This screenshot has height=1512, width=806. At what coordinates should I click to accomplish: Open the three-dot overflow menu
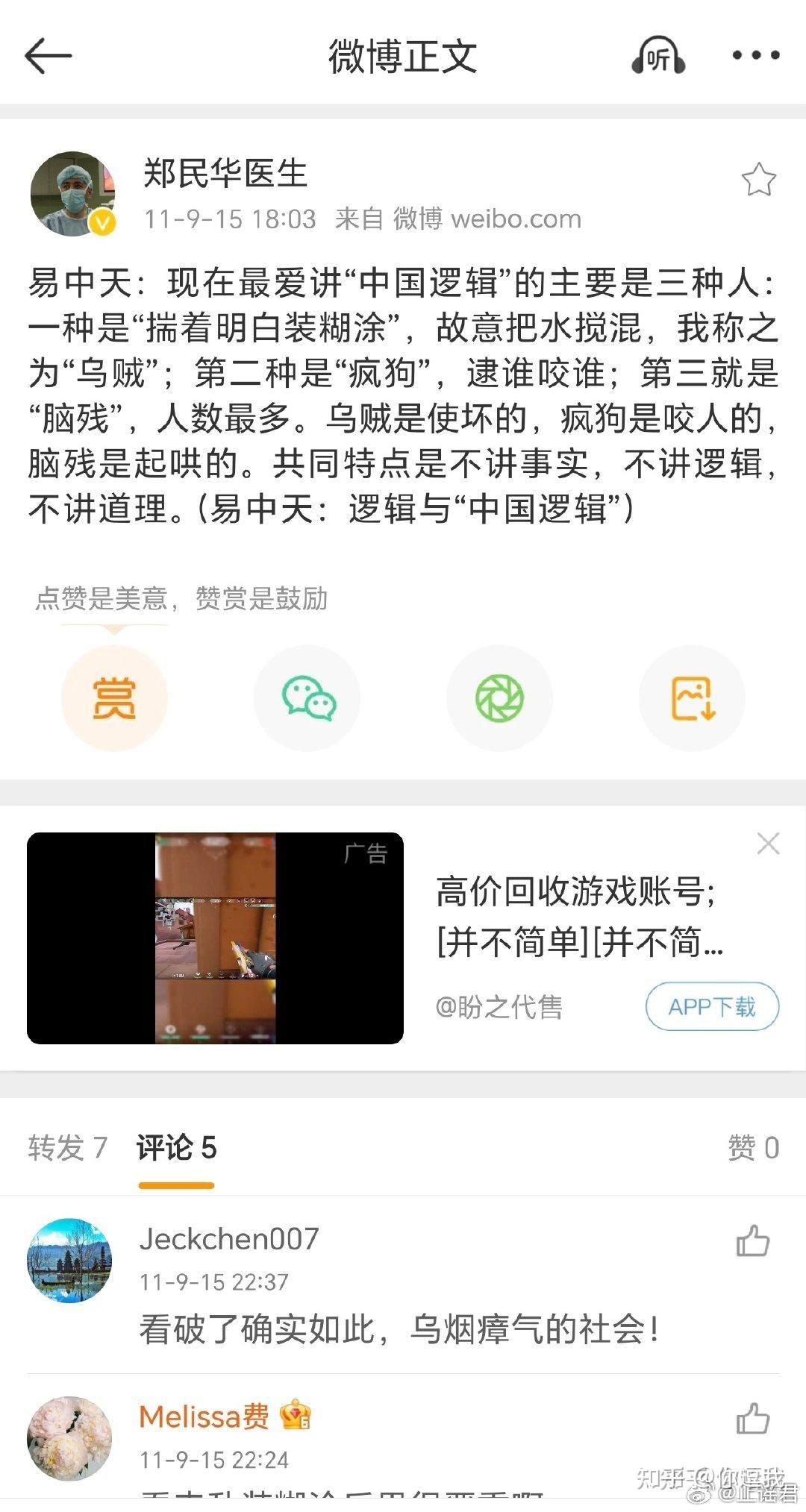pos(755,55)
